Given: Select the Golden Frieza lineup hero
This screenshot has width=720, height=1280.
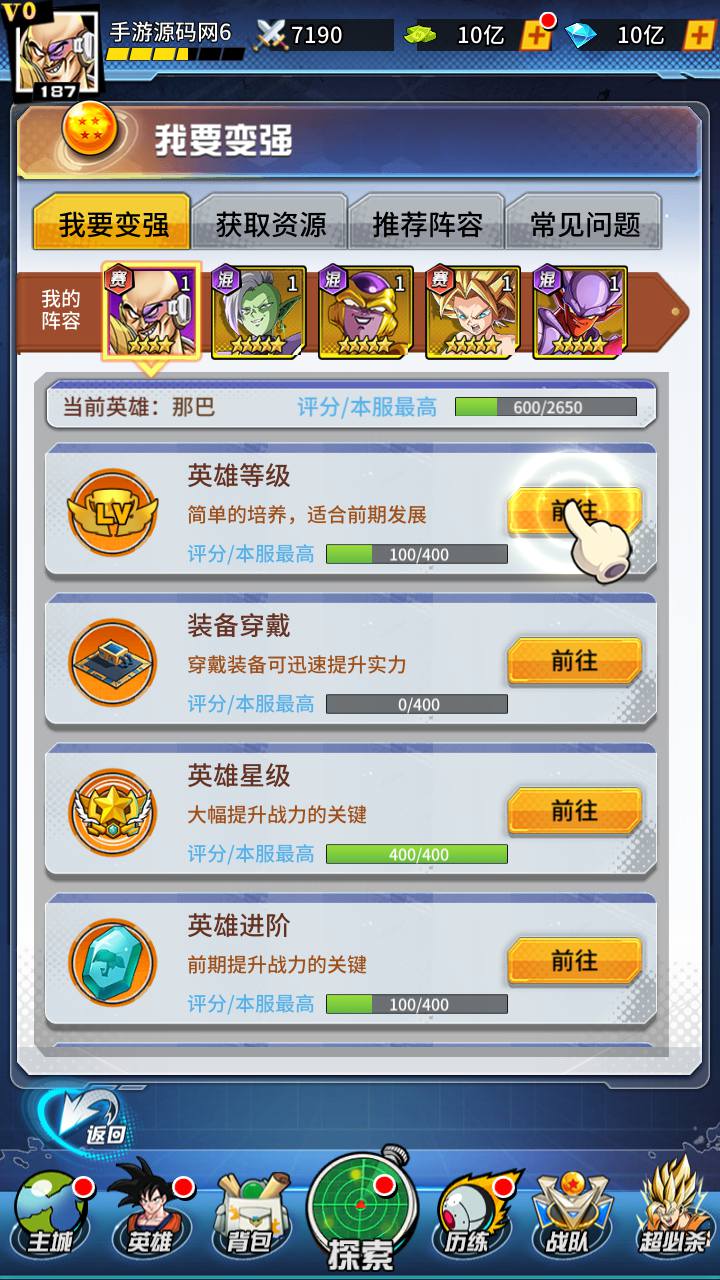Looking at the screenshot, I should (365, 312).
